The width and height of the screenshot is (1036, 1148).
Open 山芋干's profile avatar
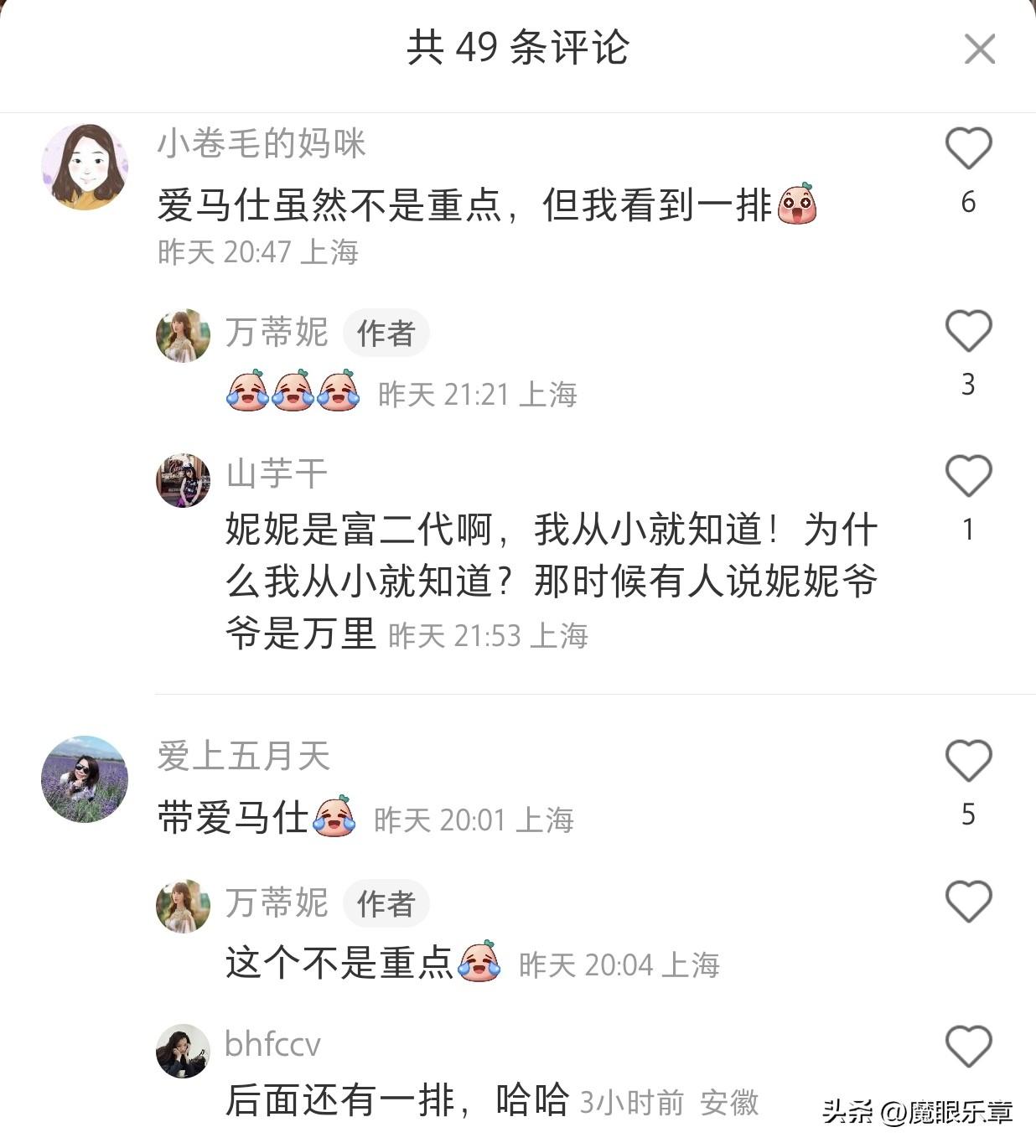click(183, 481)
